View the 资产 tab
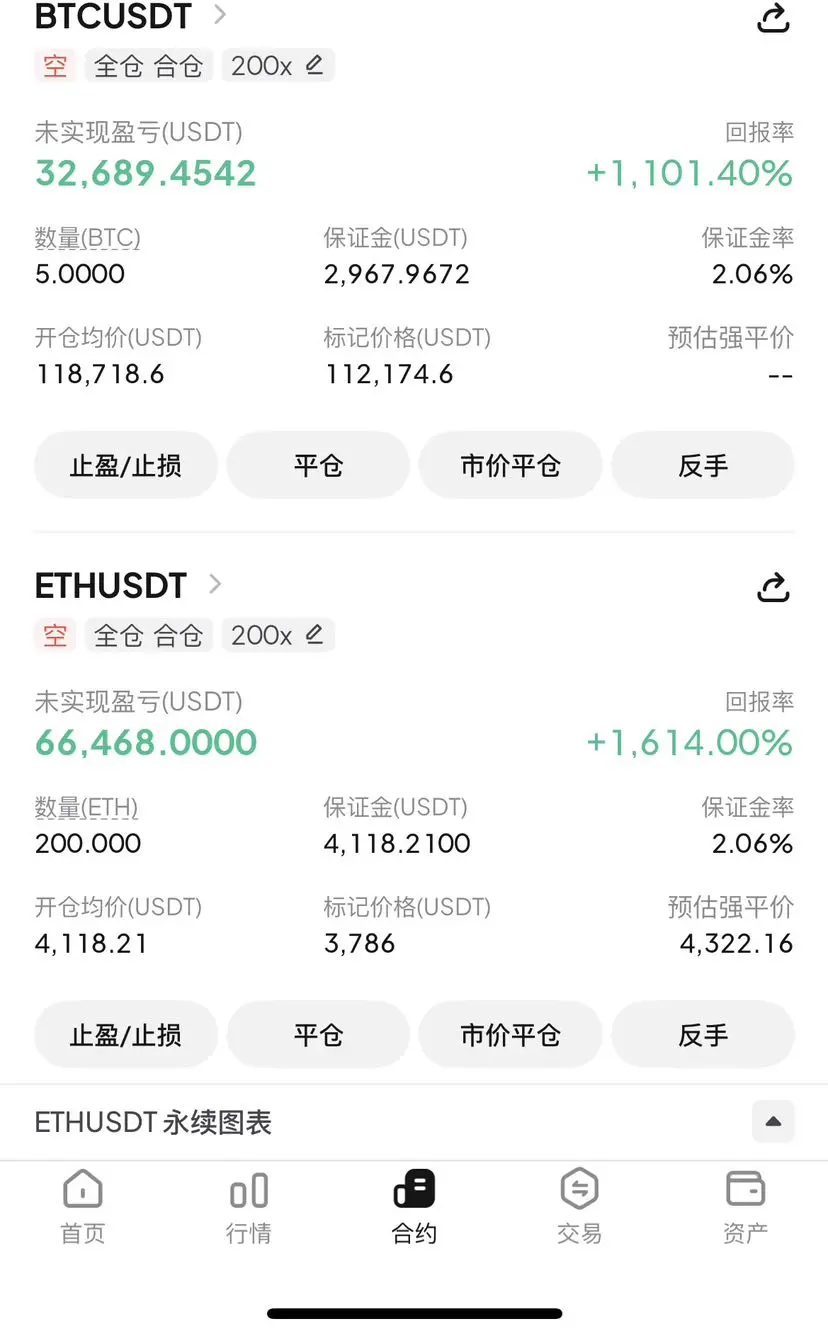 tap(745, 1206)
